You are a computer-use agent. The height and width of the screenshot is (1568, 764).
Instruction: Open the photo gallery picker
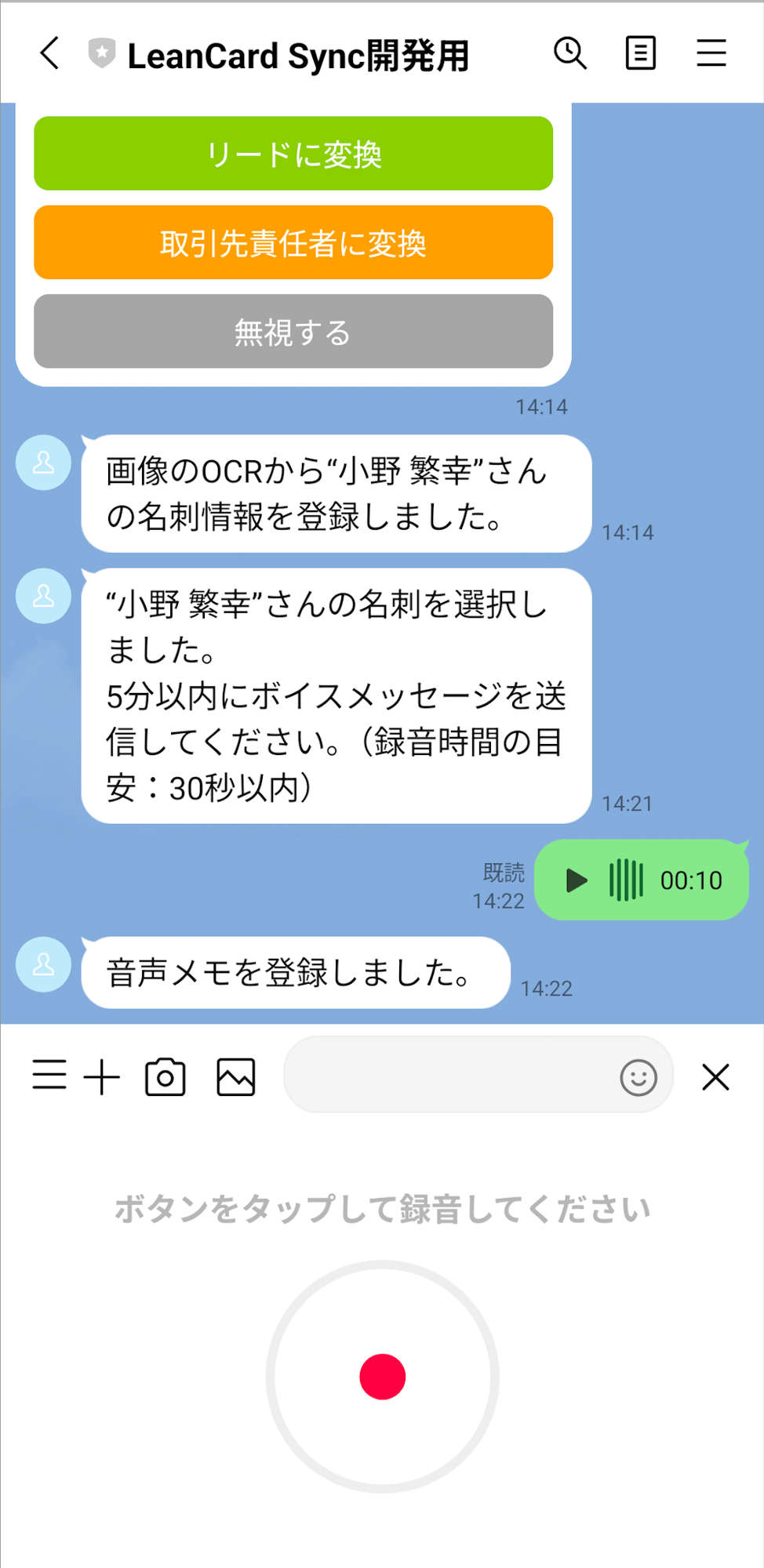(235, 1077)
